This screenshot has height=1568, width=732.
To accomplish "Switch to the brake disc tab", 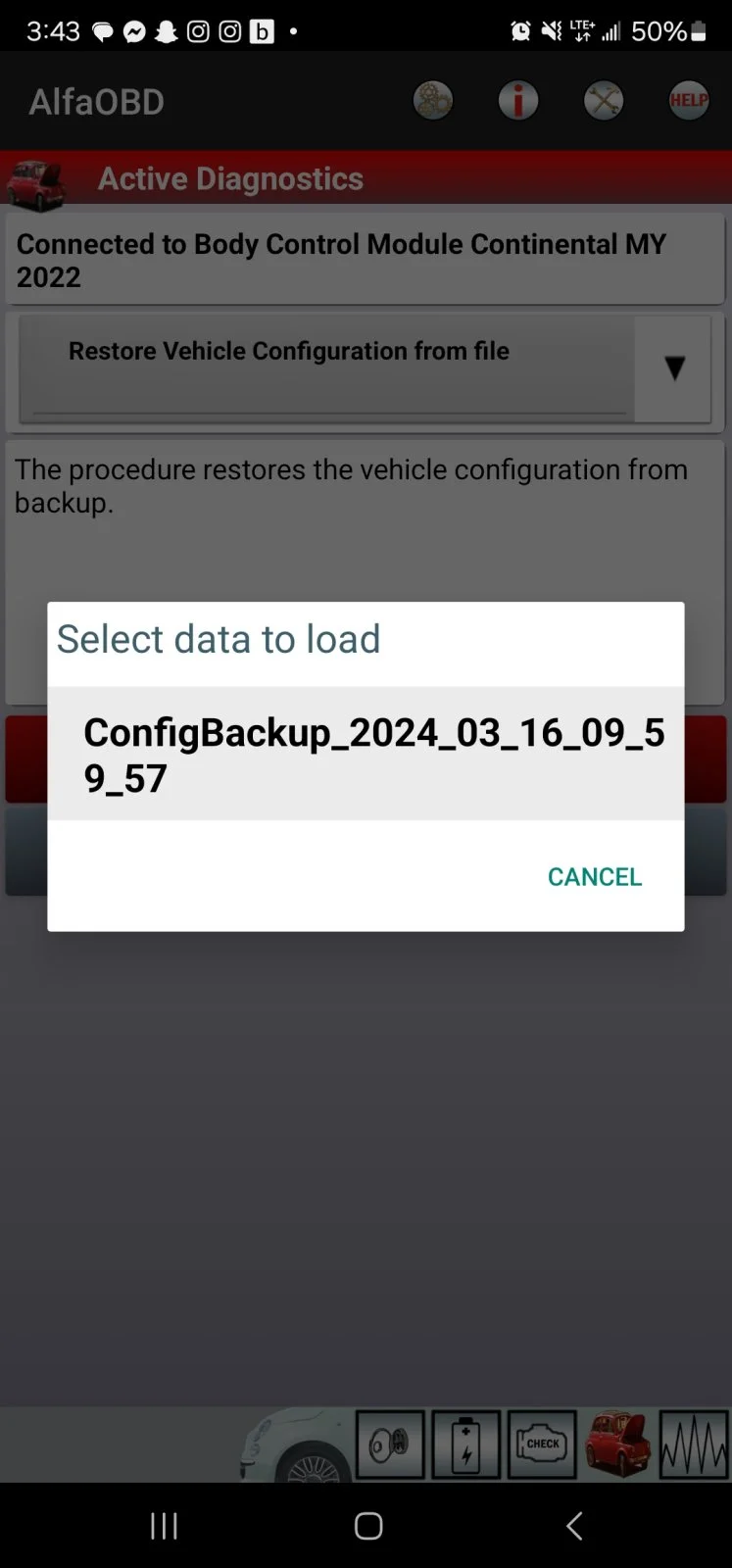I will tap(390, 1444).
